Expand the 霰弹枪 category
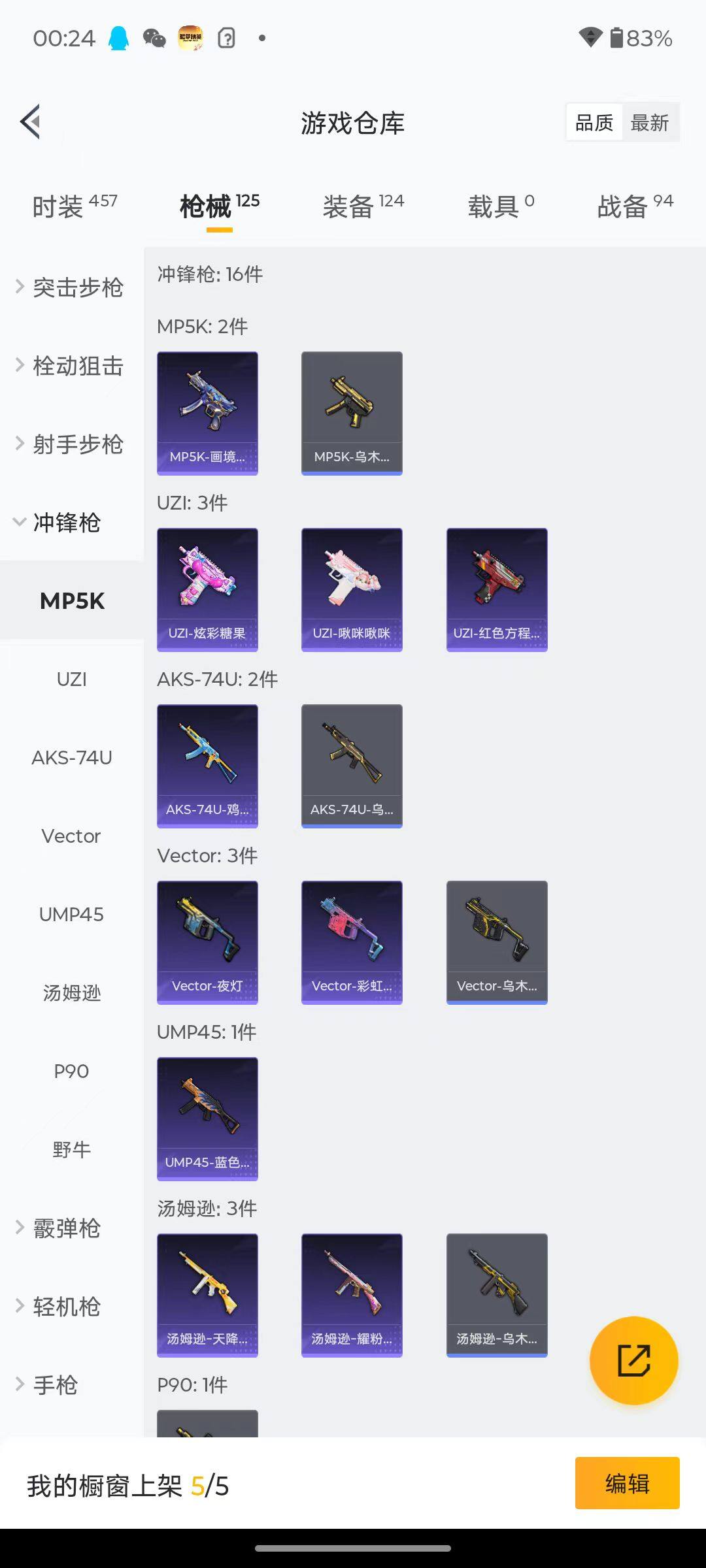The height and width of the screenshot is (1568, 706). pos(65,1228)
